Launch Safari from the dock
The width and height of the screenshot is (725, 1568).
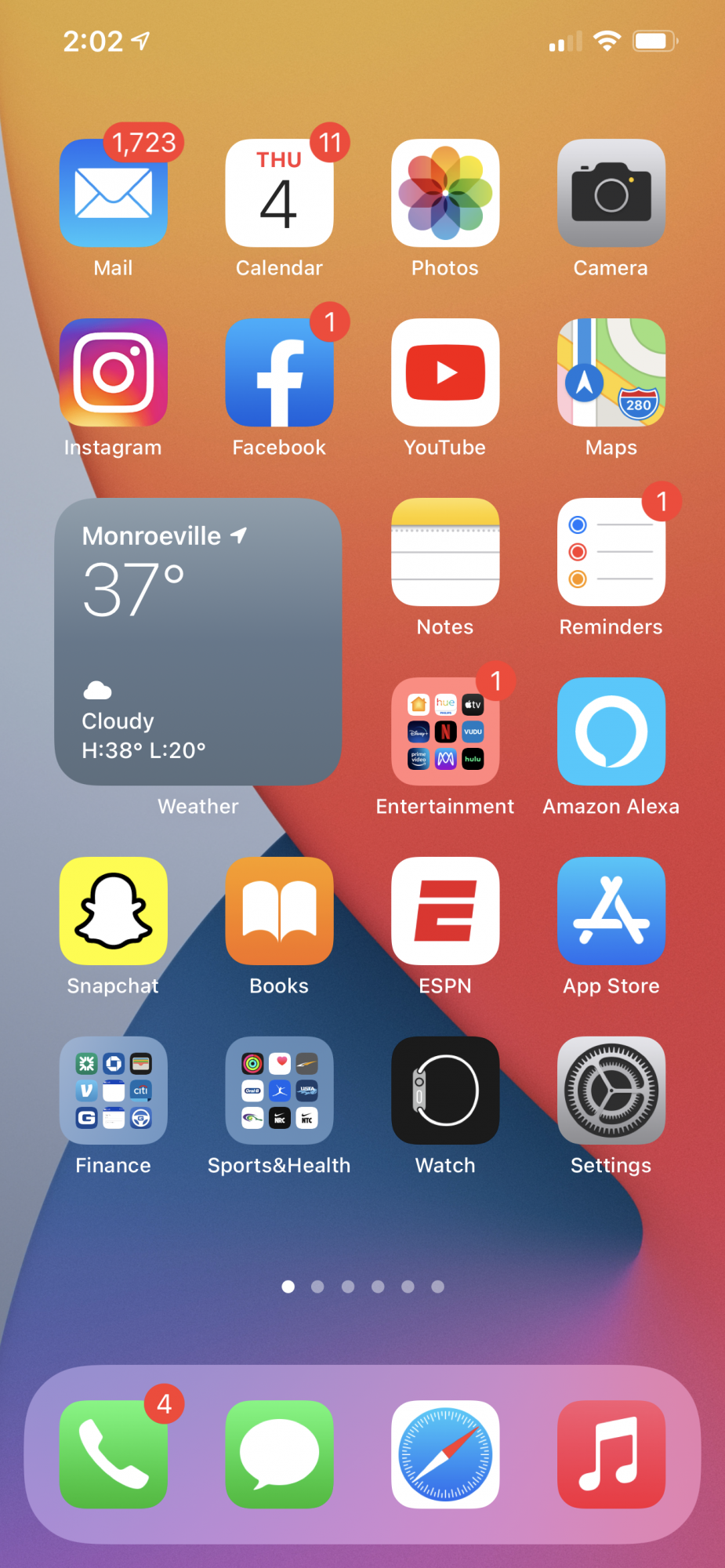pyautogui.click(x=445, y=1454)
